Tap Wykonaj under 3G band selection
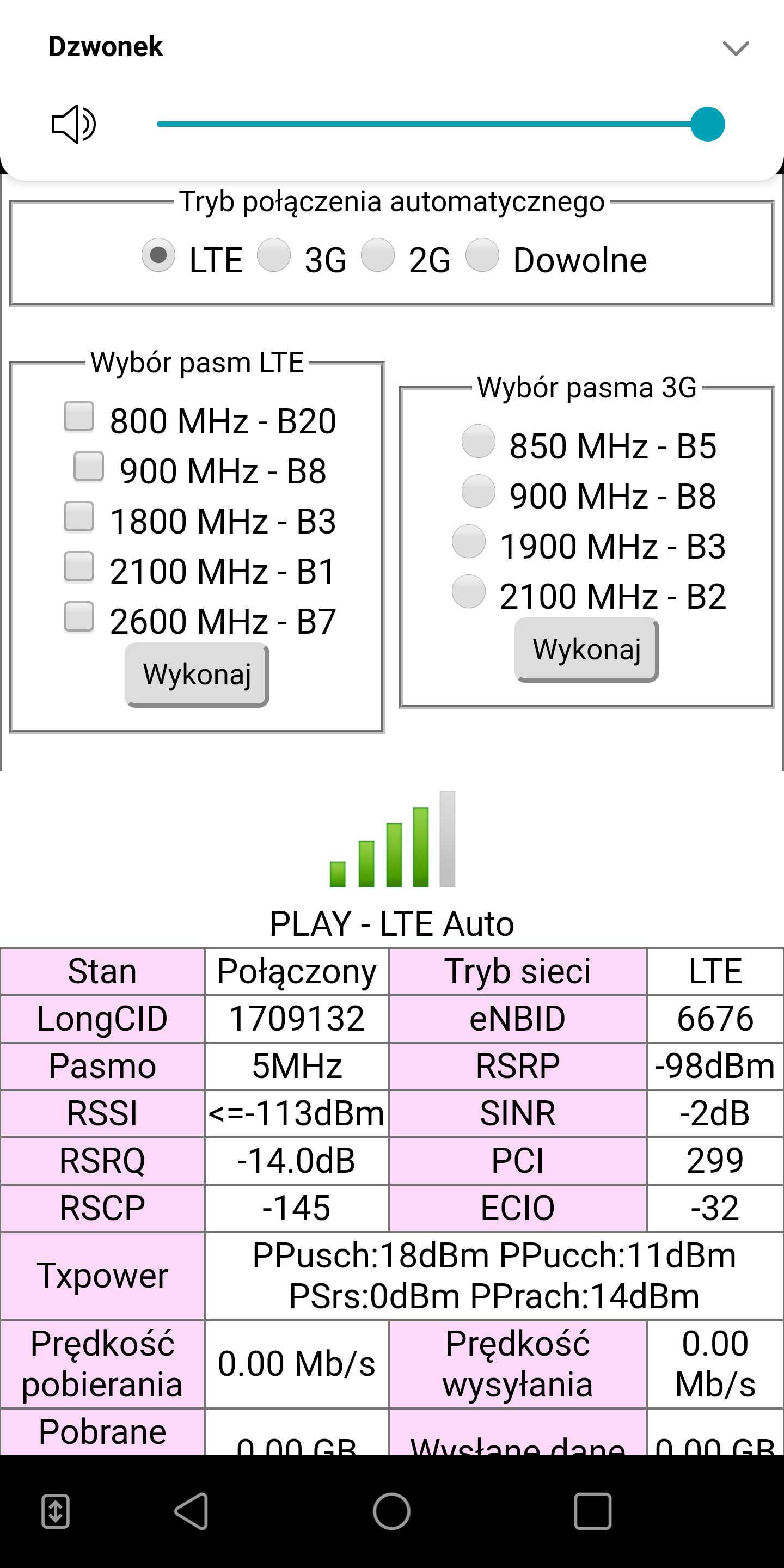The width and height of the screenshot is (784, 1568). pos(587,650)
